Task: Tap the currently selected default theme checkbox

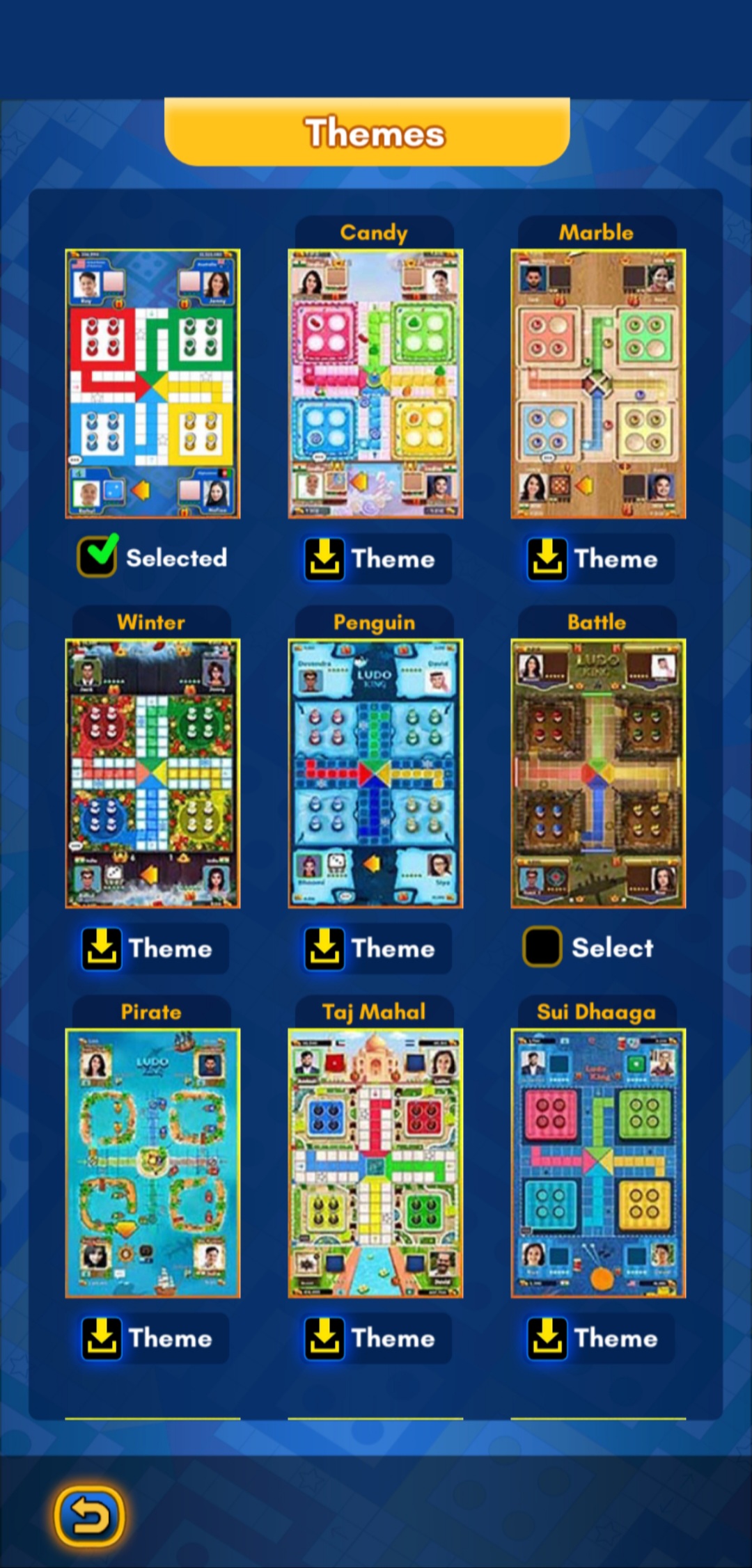Action: tap(97, 557)
